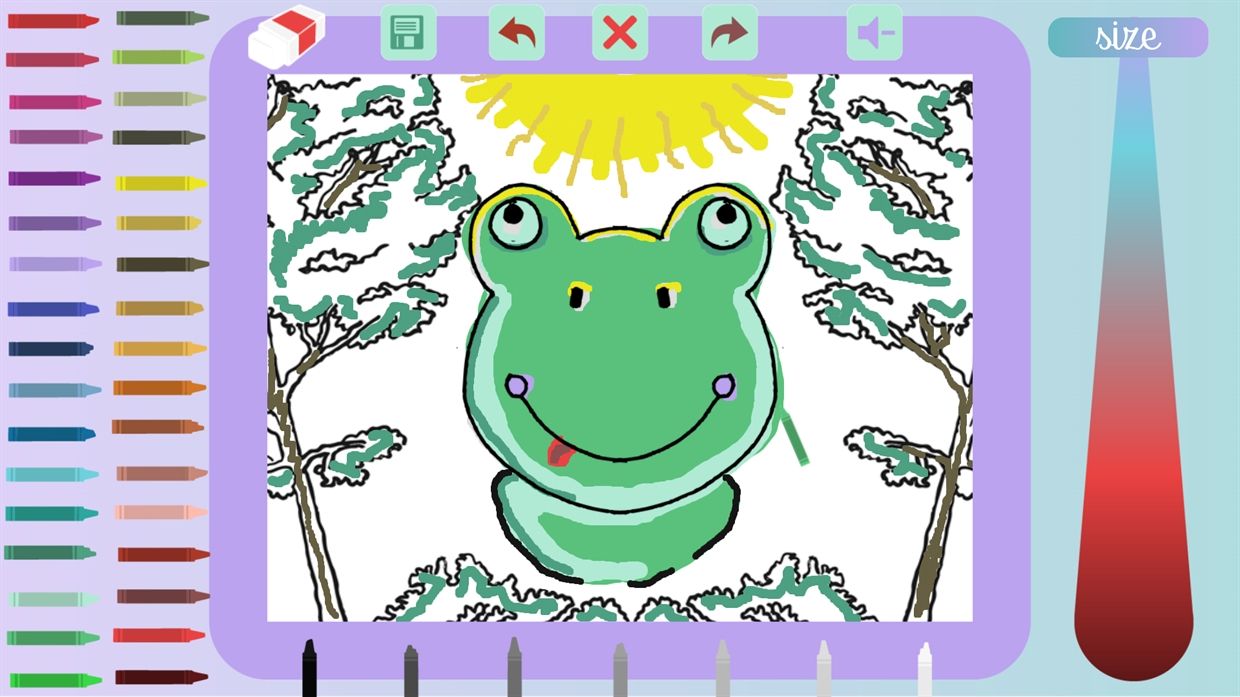The image size is (1240, 697).
Task: Select the bright green crayon
Action: point(54,680)
